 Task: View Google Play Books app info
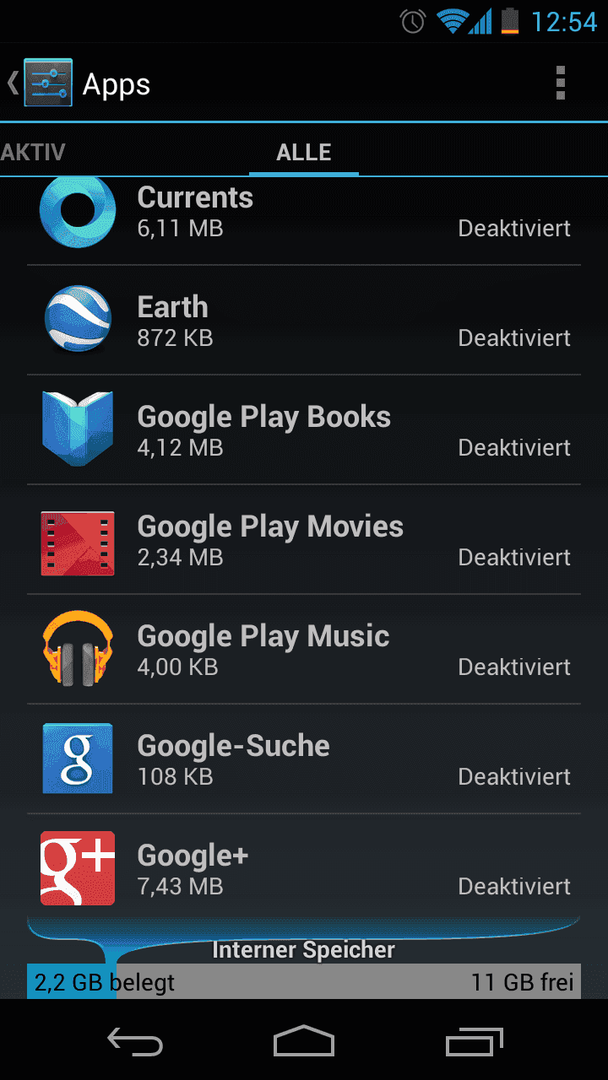click(304, 430)
